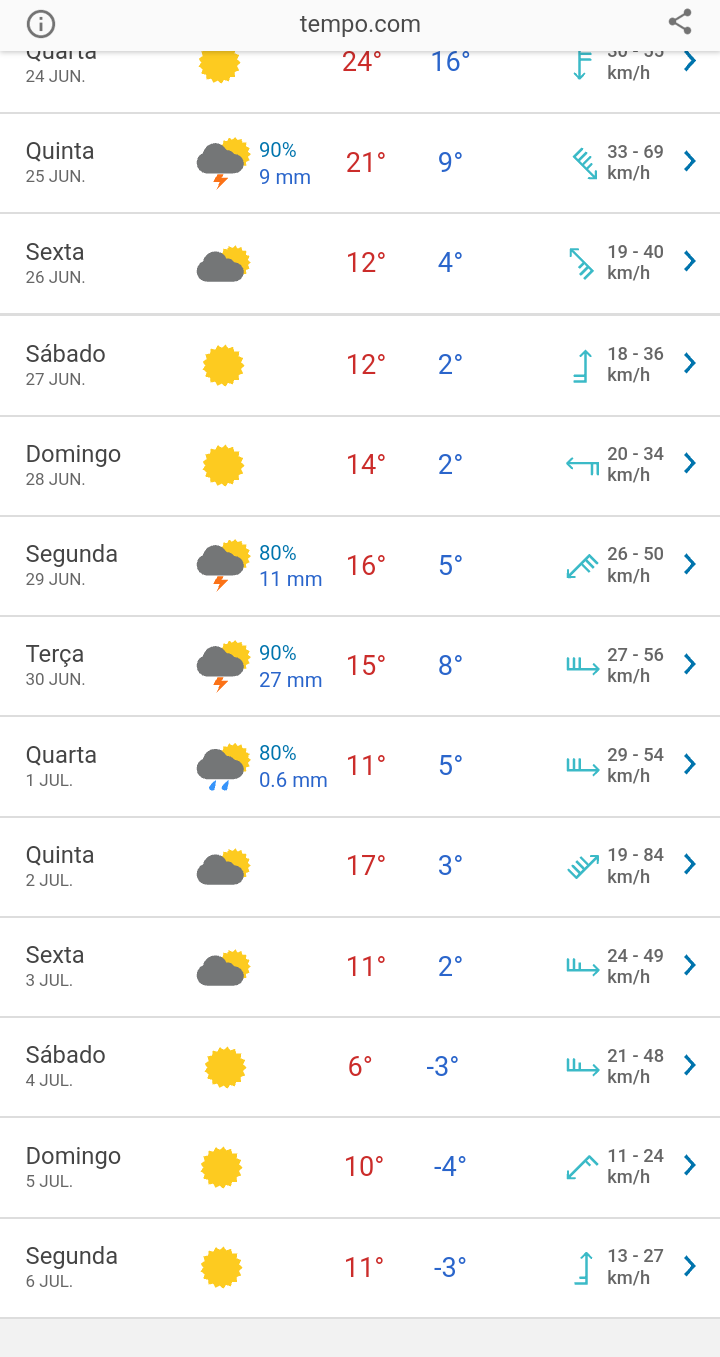View Segunda 6 Jul. forecast details
Screen dimensions: 720x1357
point(360,1268)
